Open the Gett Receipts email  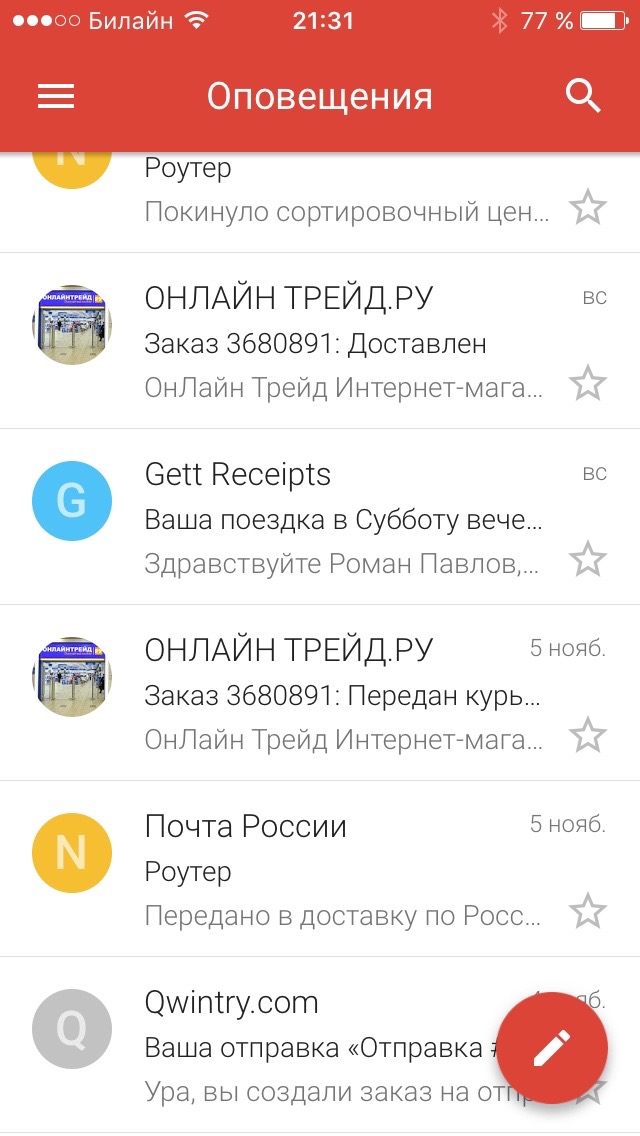tap(340, 518)
